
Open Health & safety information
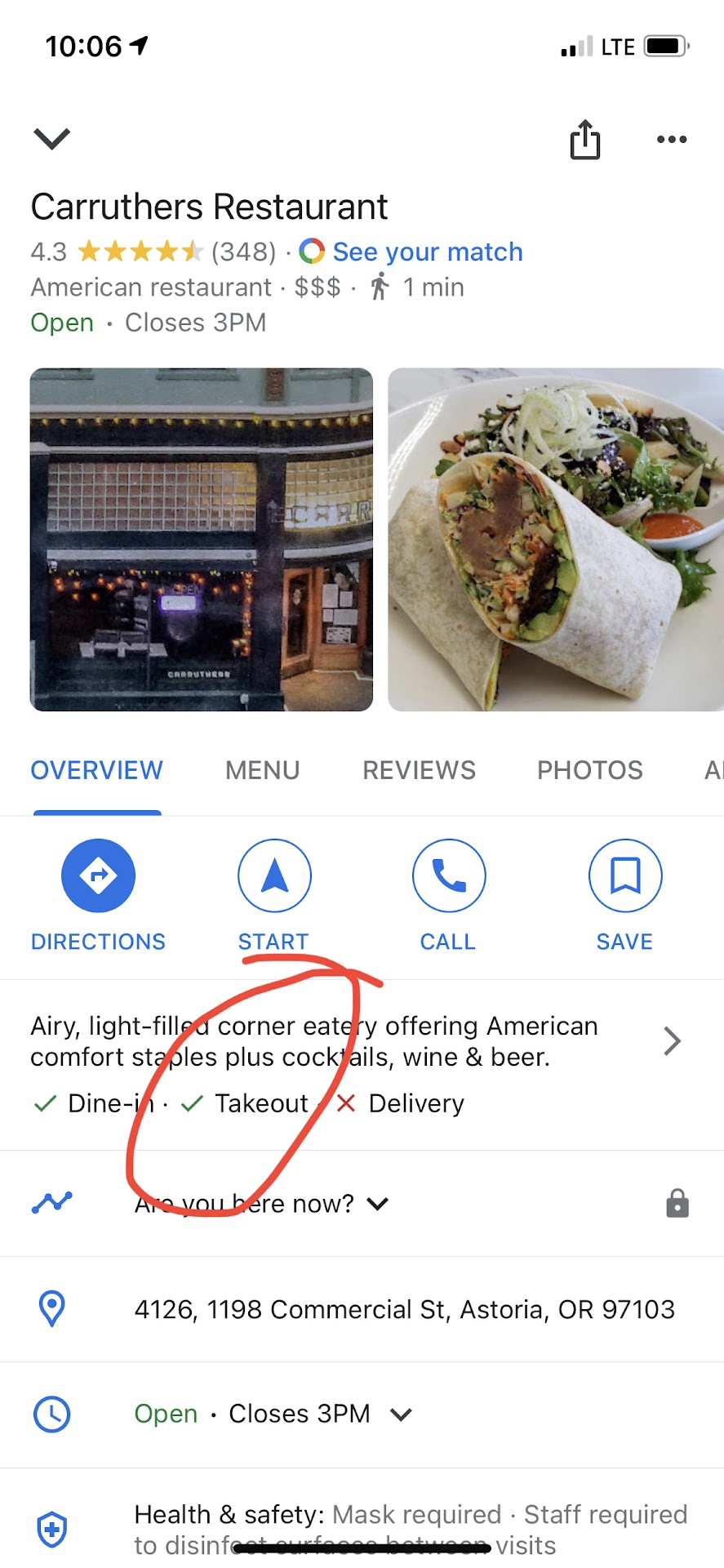[x=408, y=1529]
